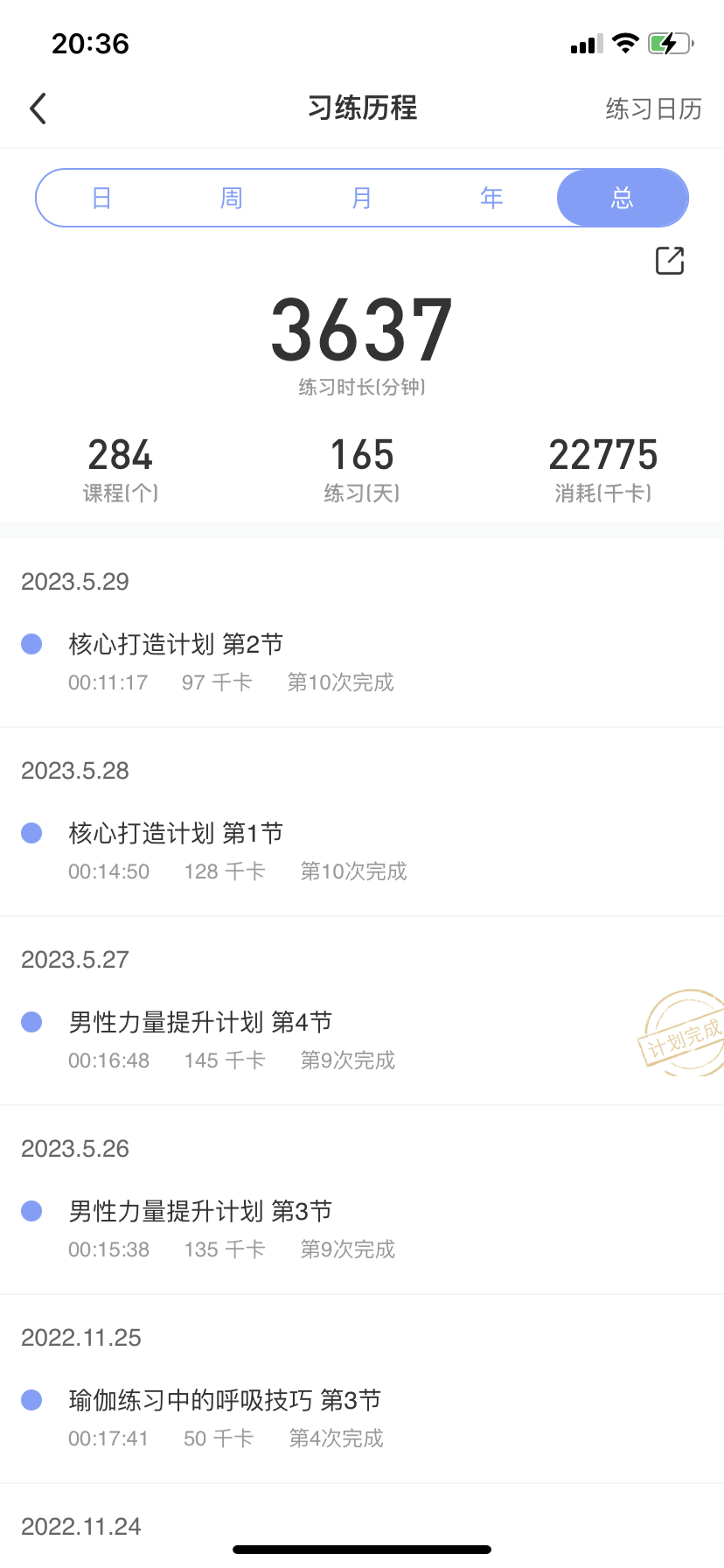724x1568 pixels.
Task: Switch to the 年 tab
Action: (x=491, y=198)
